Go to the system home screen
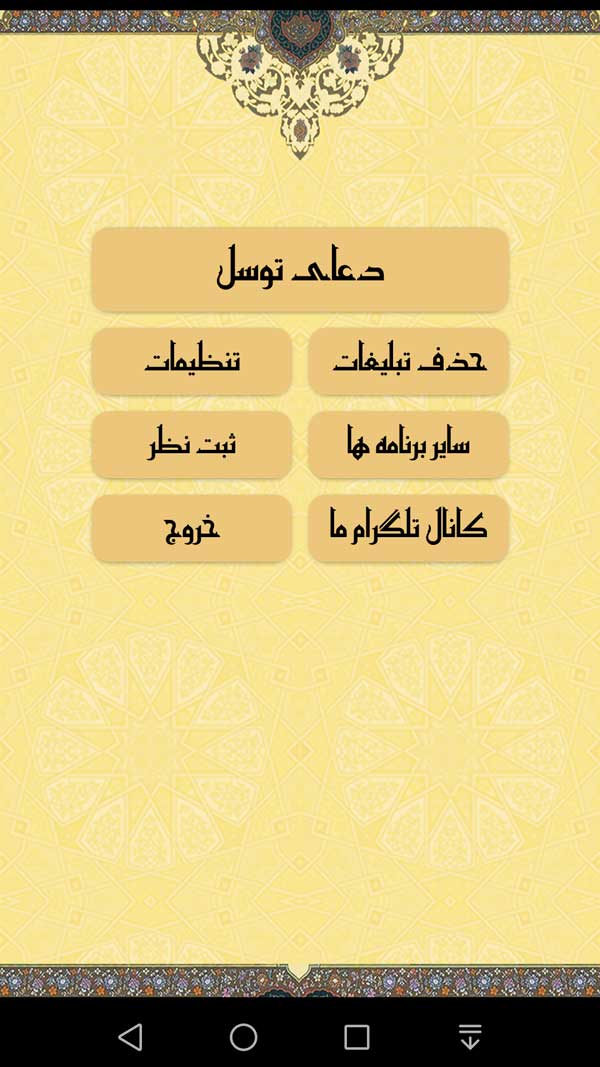600x1067 pixels. tap(243, 1037)
